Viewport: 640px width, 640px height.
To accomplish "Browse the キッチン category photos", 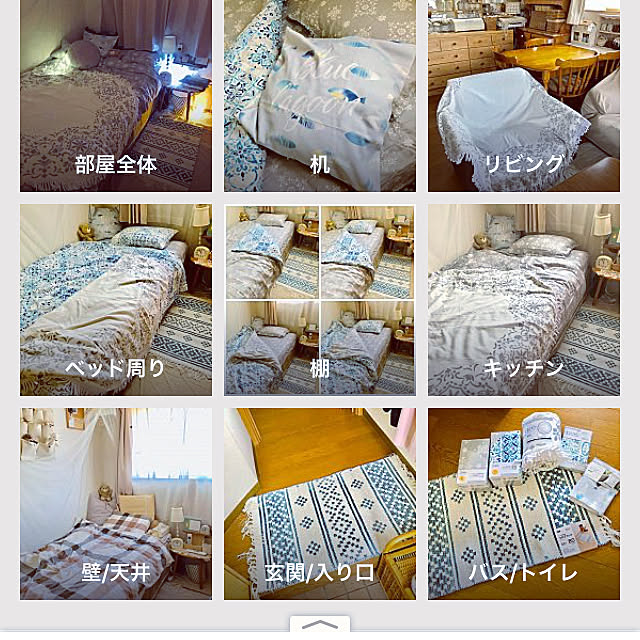I will tap(524, 300).
